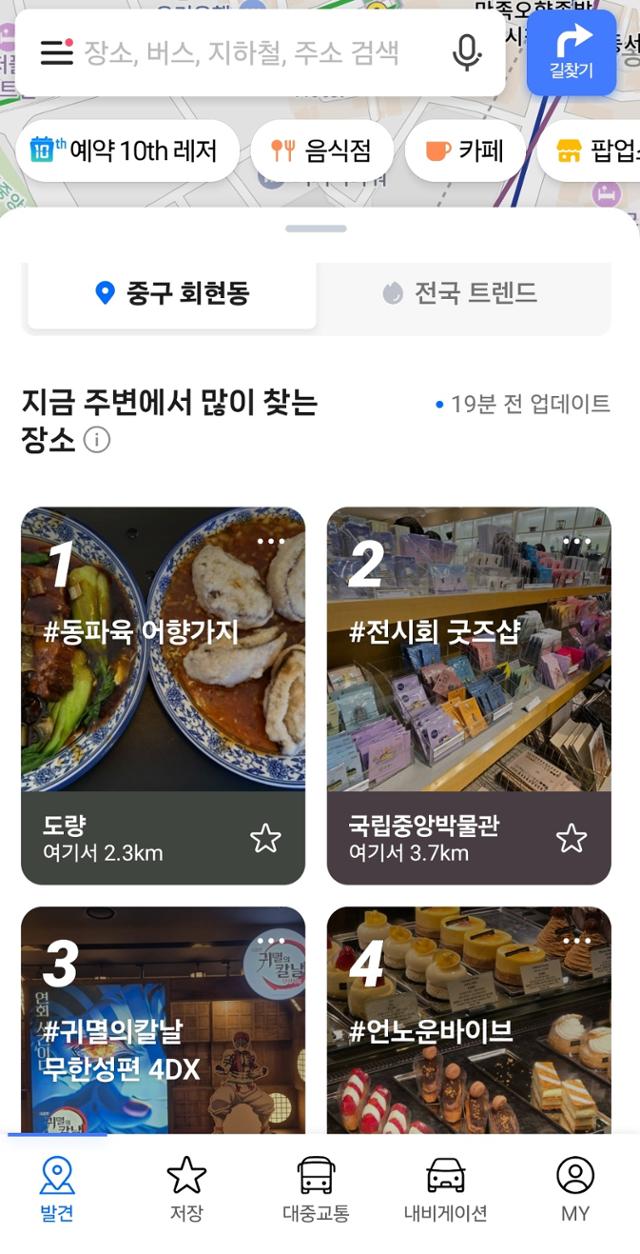Open more options on 동파육 어향가지 card
Image resolution: width=640 pixels, height=1254 pixels.
(x=271, y=541)
